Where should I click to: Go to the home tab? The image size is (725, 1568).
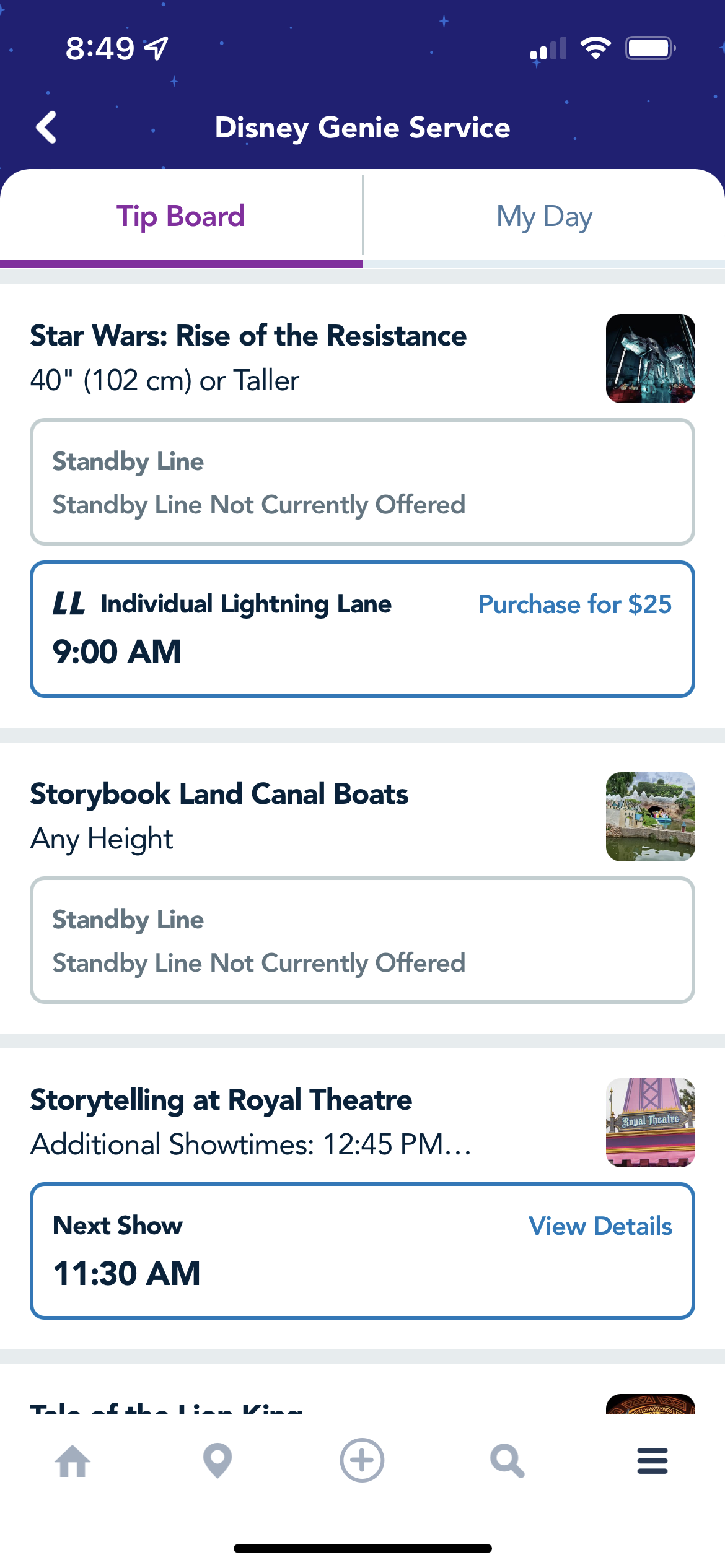point(72,1461)
